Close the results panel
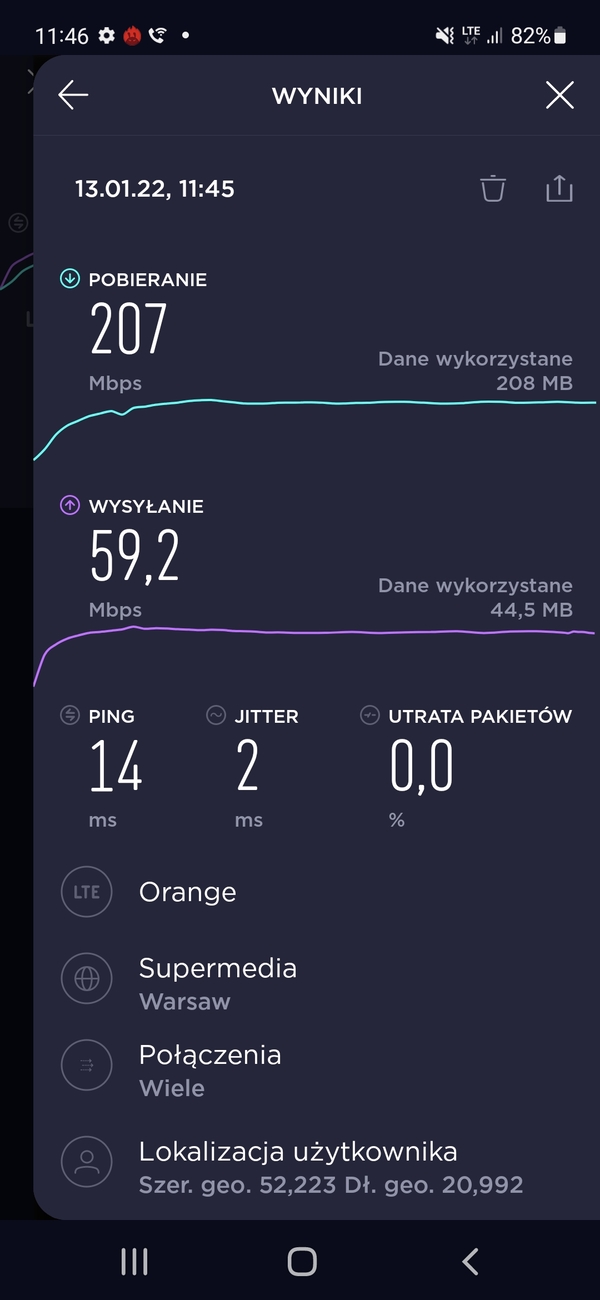 point(559,95)
